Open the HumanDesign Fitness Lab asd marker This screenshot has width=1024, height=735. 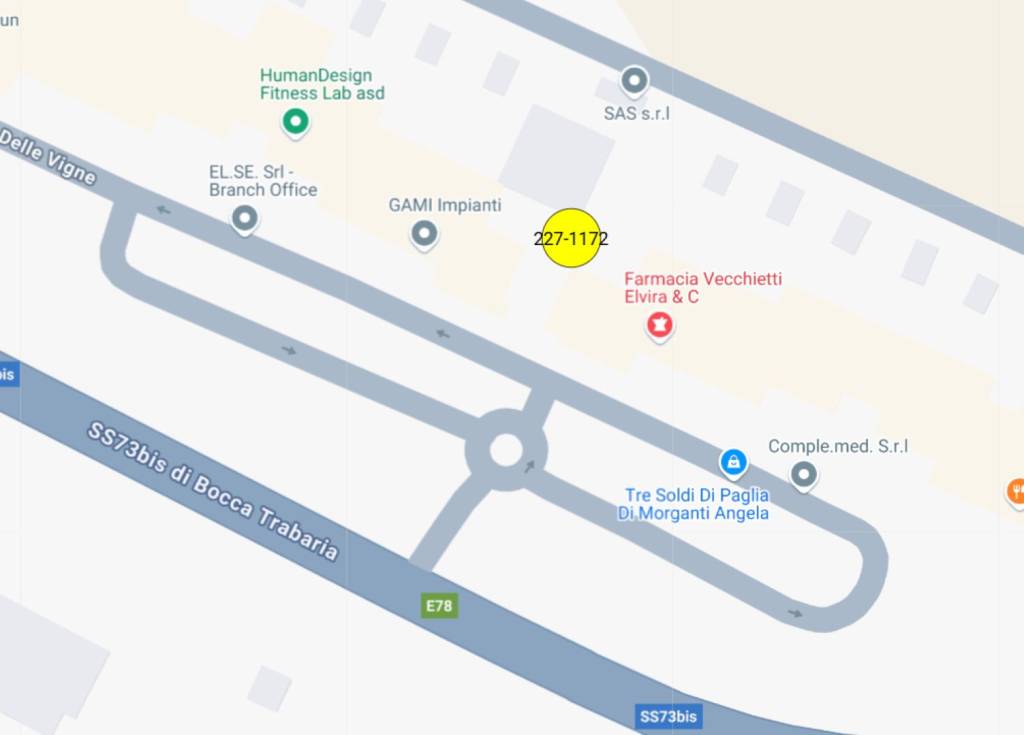[294, 122]
